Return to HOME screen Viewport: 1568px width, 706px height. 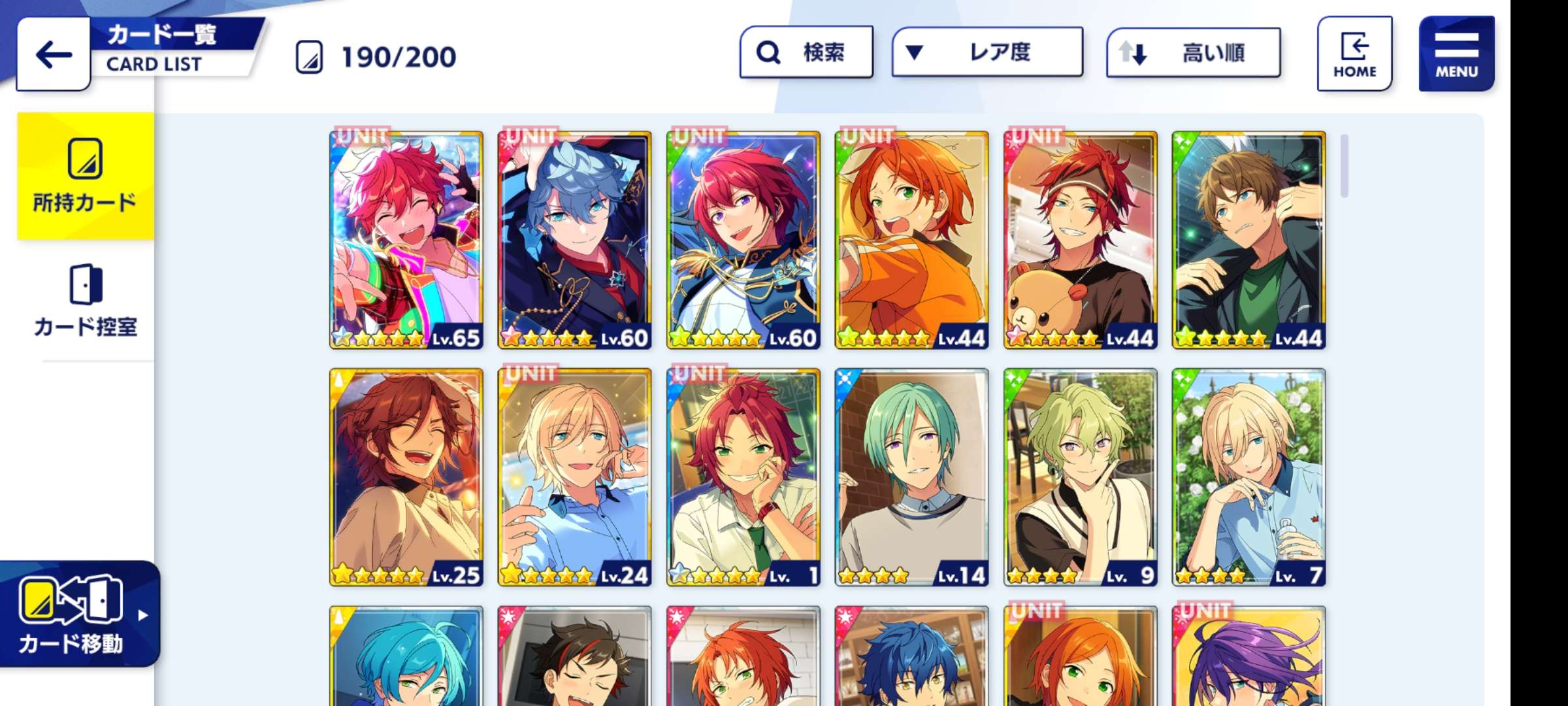[x=1354, y=54]
